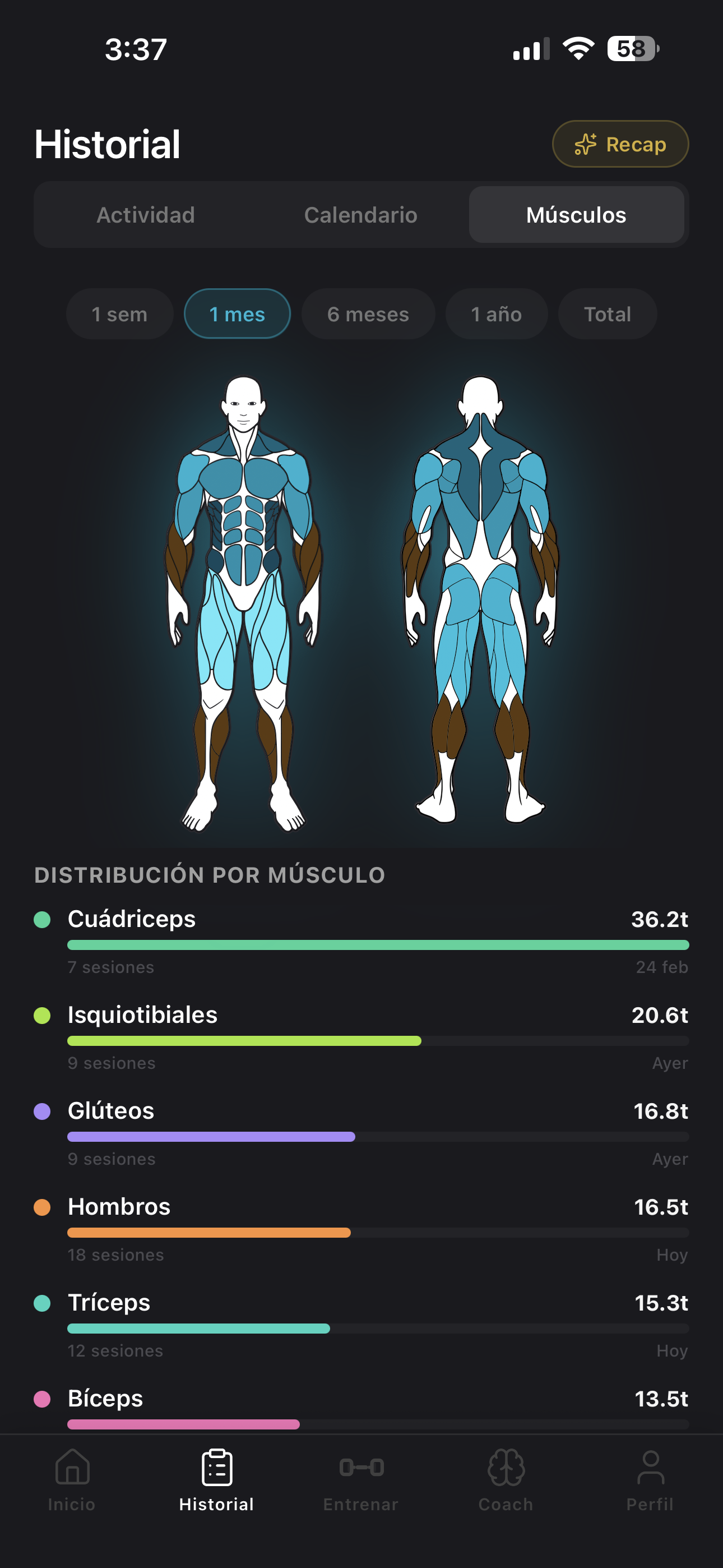Click the green dot next to Cuádriceps
Screen dimensions: 723x1568
43,920
